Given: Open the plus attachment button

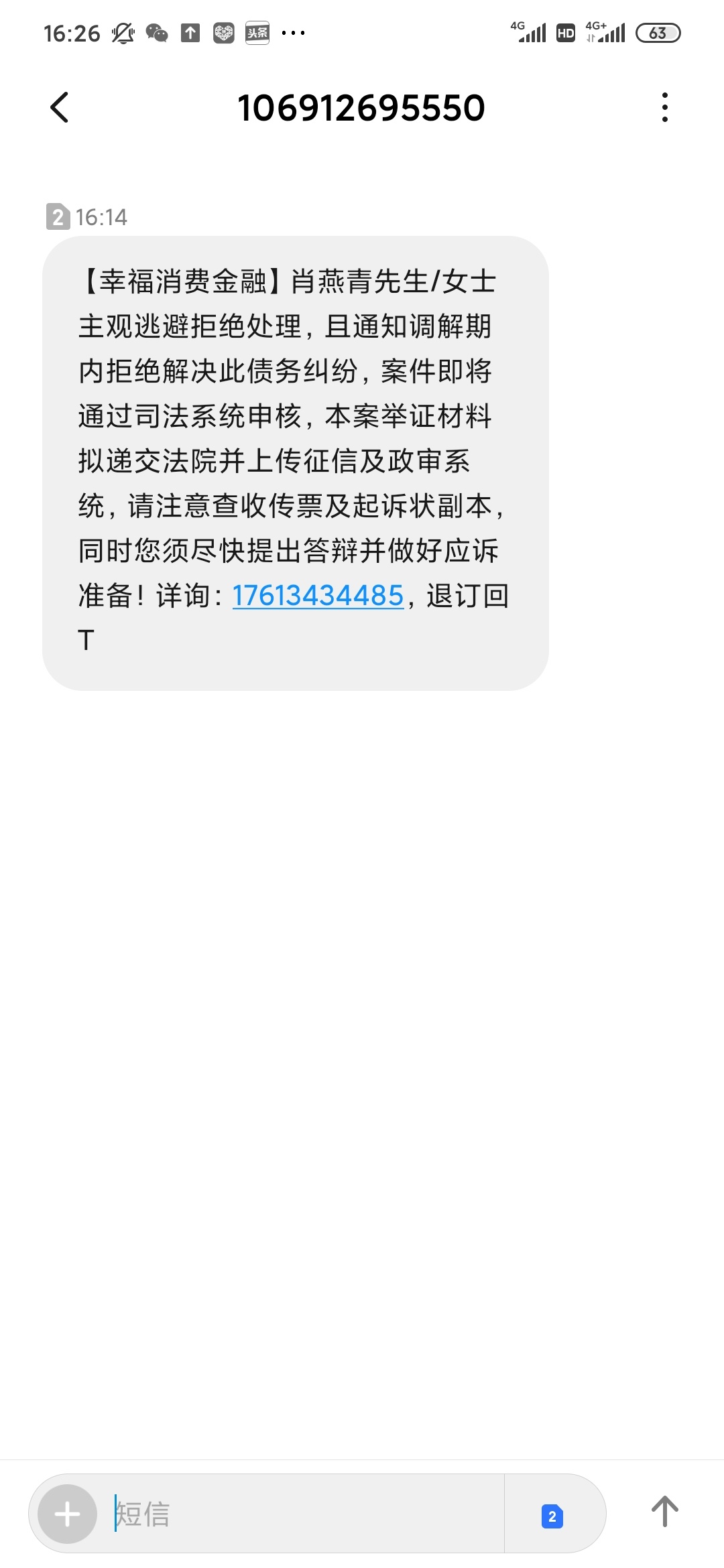Looking at the screenshot, I should 67,1514.
